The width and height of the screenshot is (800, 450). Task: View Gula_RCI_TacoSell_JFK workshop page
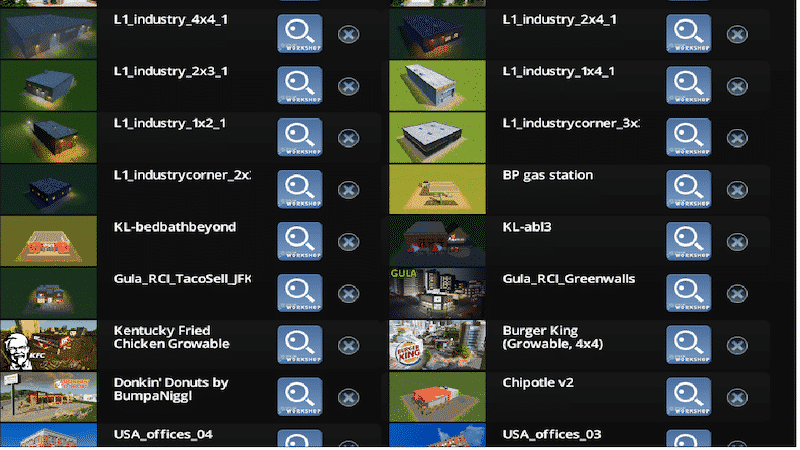coord(298,292)
